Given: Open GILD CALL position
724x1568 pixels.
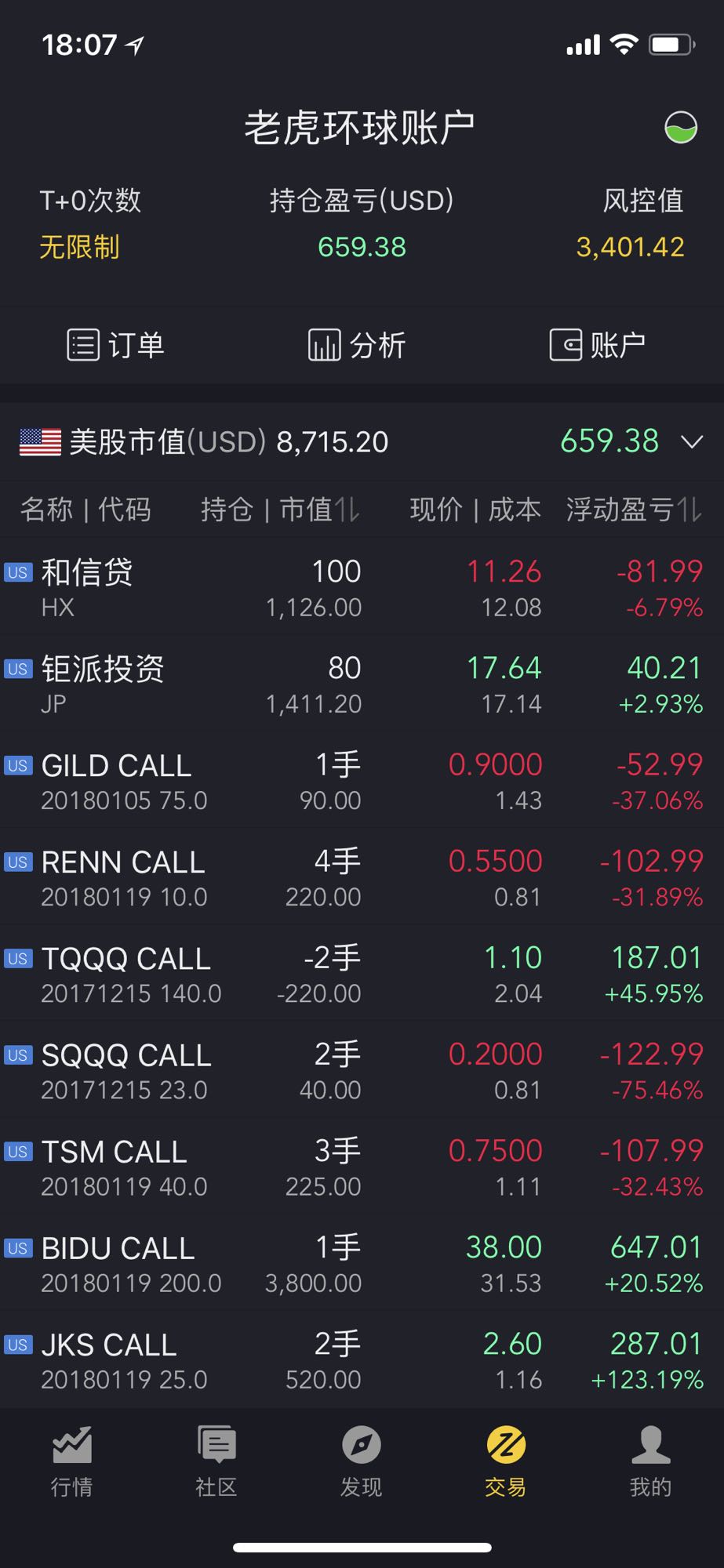Looking at the screenshot, I should pyautogui.click(x=362, y=780).
